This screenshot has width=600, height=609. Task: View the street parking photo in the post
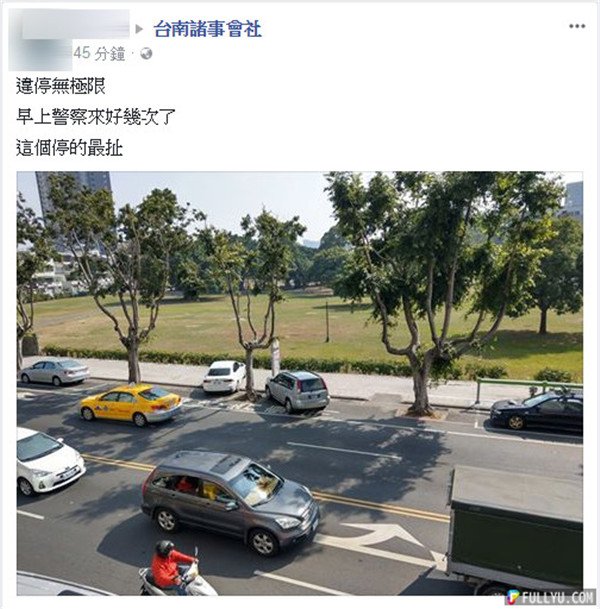click(x=299, y=383)
